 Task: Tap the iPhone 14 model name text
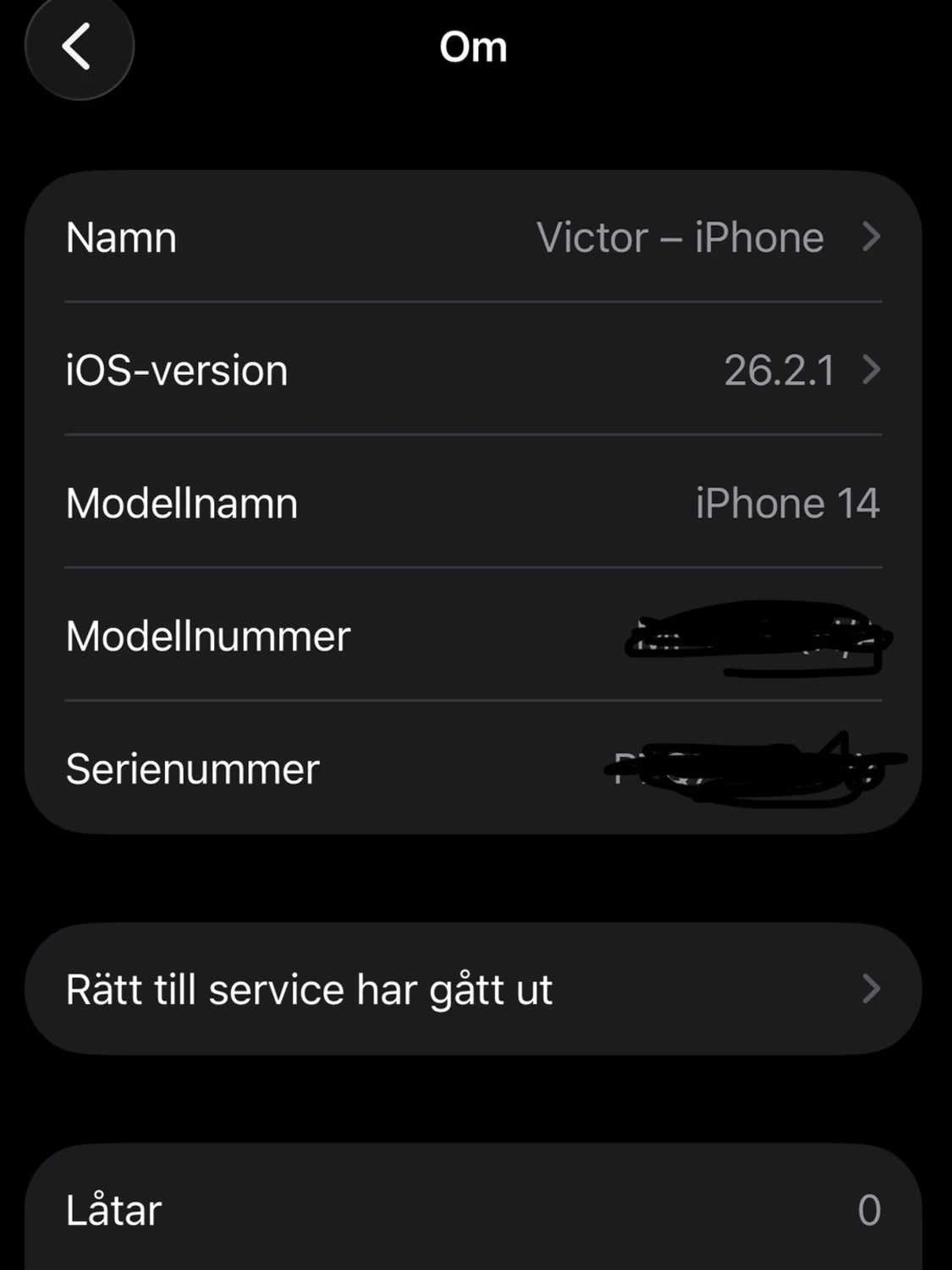787,503
